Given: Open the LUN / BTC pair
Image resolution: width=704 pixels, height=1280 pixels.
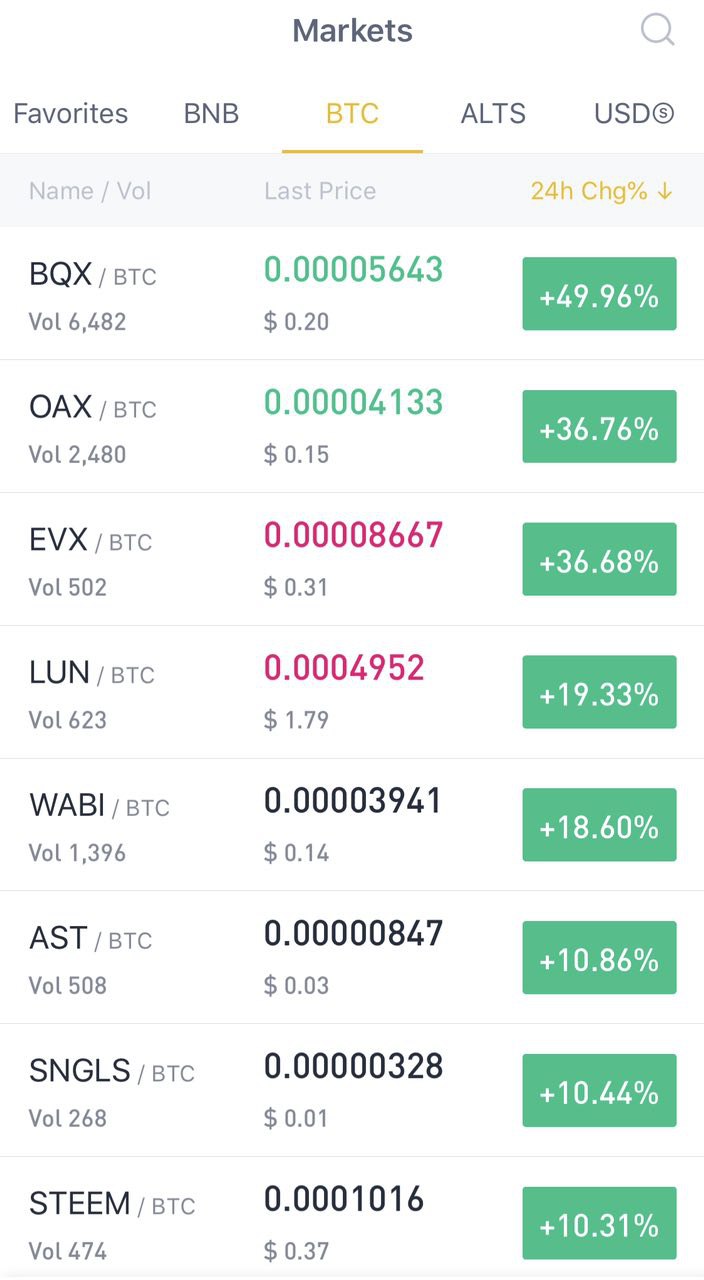Looking at the screenshot, I should [x=352, y=692].
